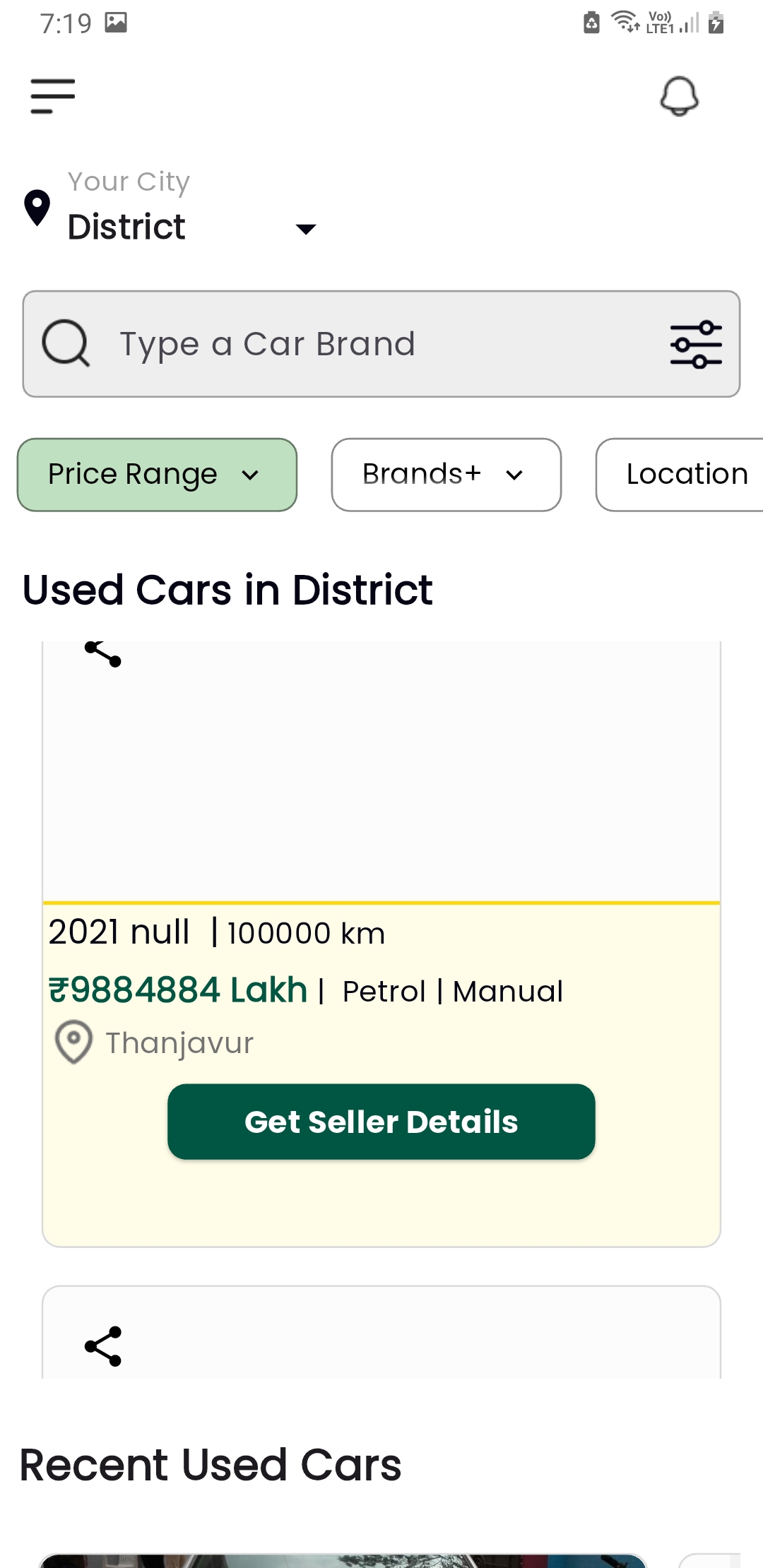
Task: Expand the Brands+ chip
Action: [x=446, y=475]
